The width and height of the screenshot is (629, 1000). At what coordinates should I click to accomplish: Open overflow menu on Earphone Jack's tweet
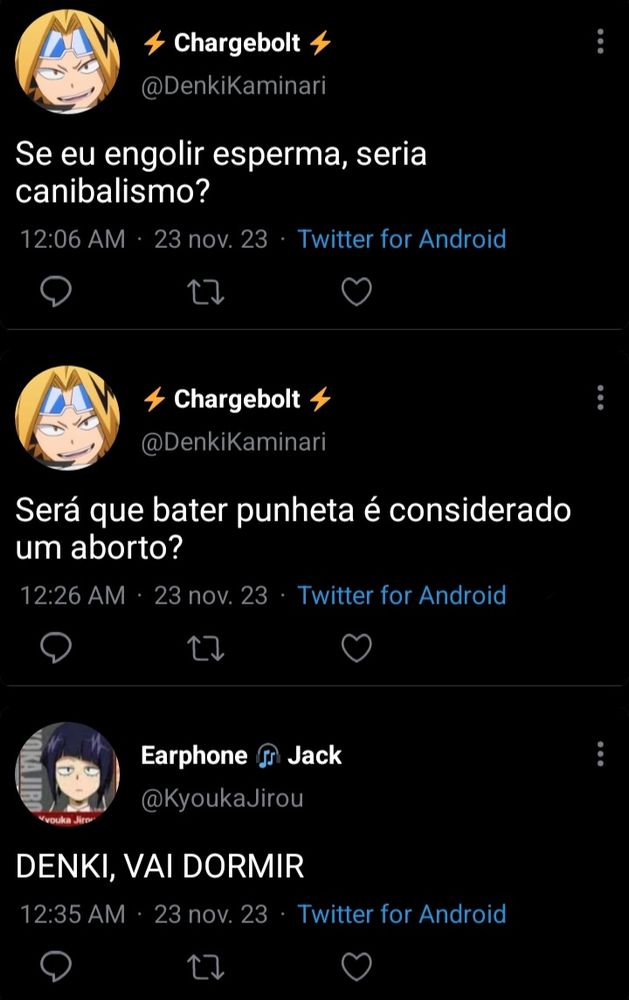(600, 754)
